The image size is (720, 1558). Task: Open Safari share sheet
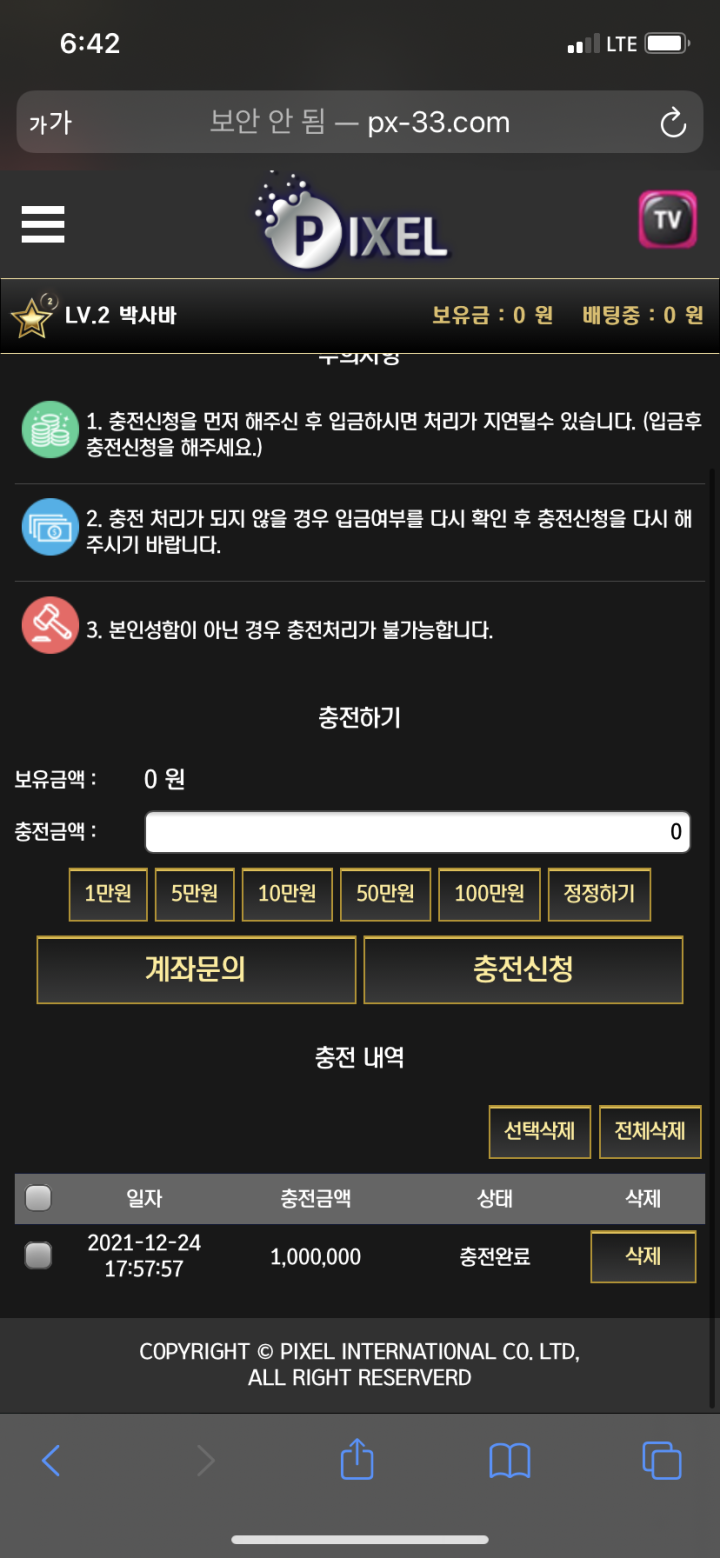357,1461
